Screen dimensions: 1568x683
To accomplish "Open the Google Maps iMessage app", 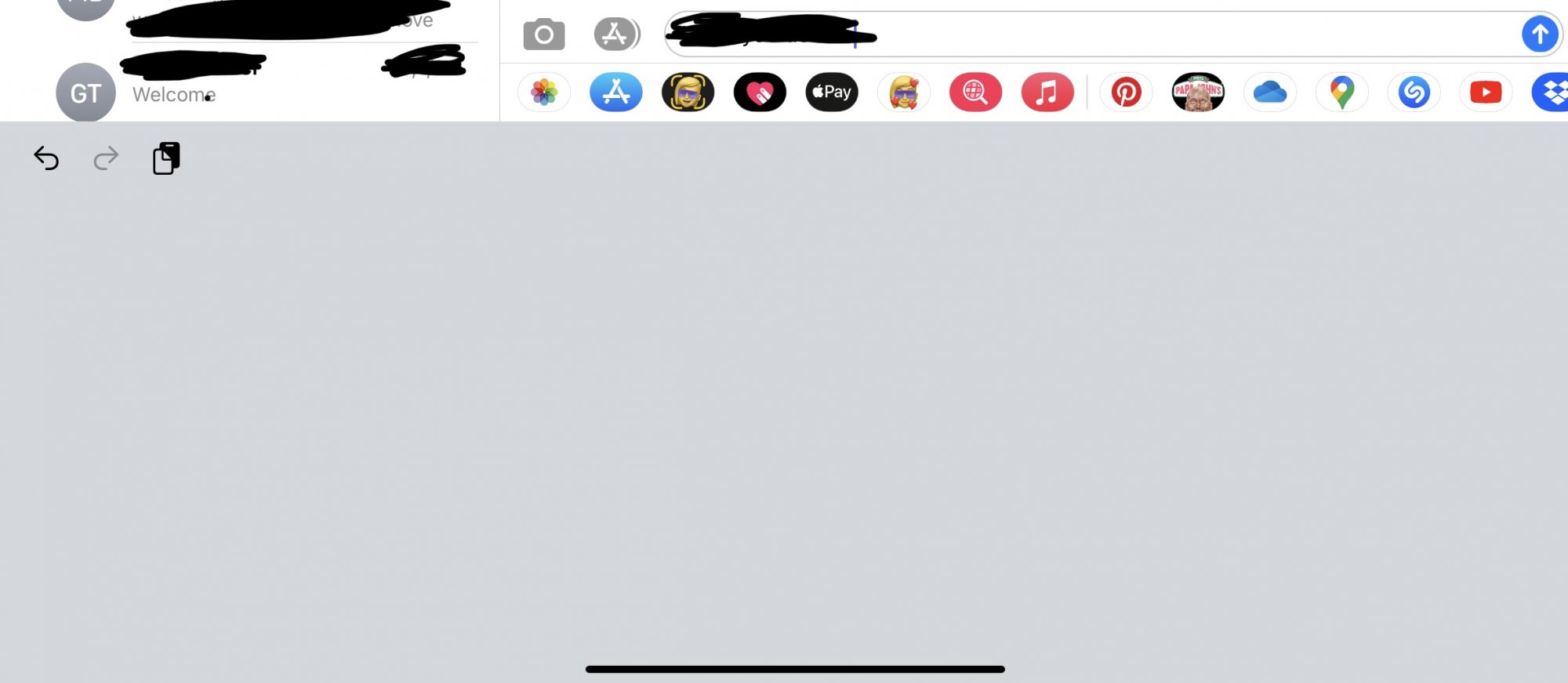I will tap(1342, 93).
